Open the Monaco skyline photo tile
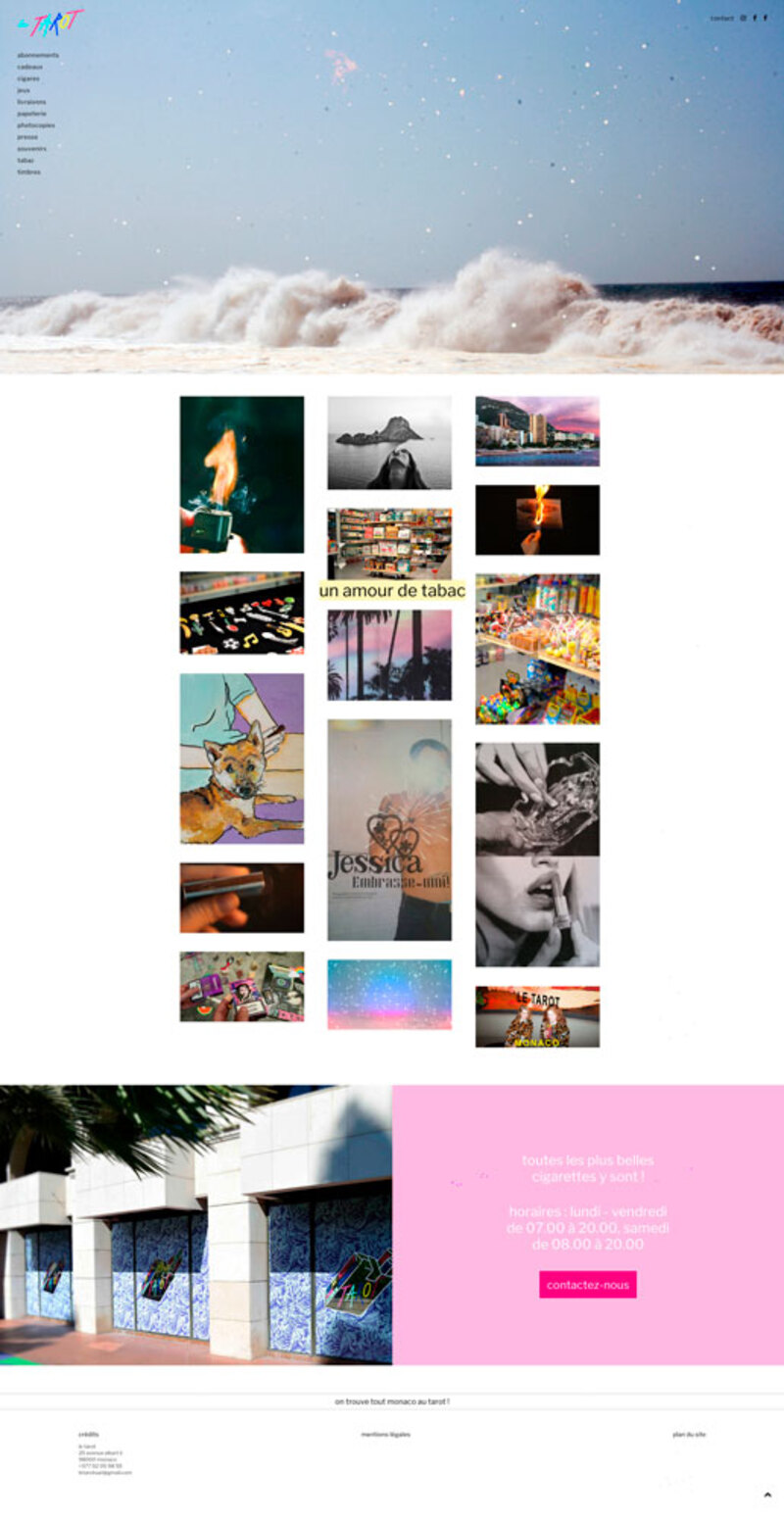784x1520 pixels. pyautogui.click(x=537, y=431)
